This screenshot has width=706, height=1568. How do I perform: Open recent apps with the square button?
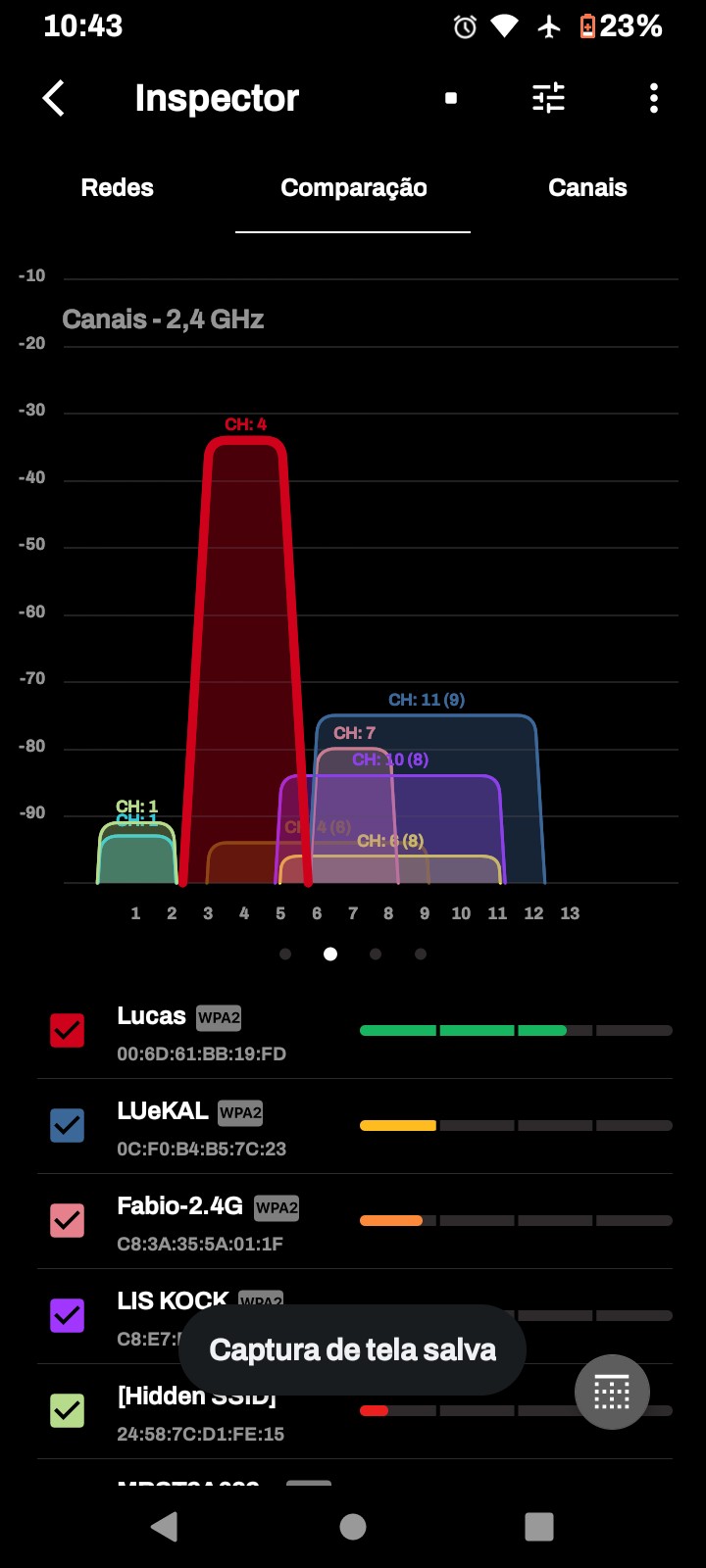(x=539, y=1527)
